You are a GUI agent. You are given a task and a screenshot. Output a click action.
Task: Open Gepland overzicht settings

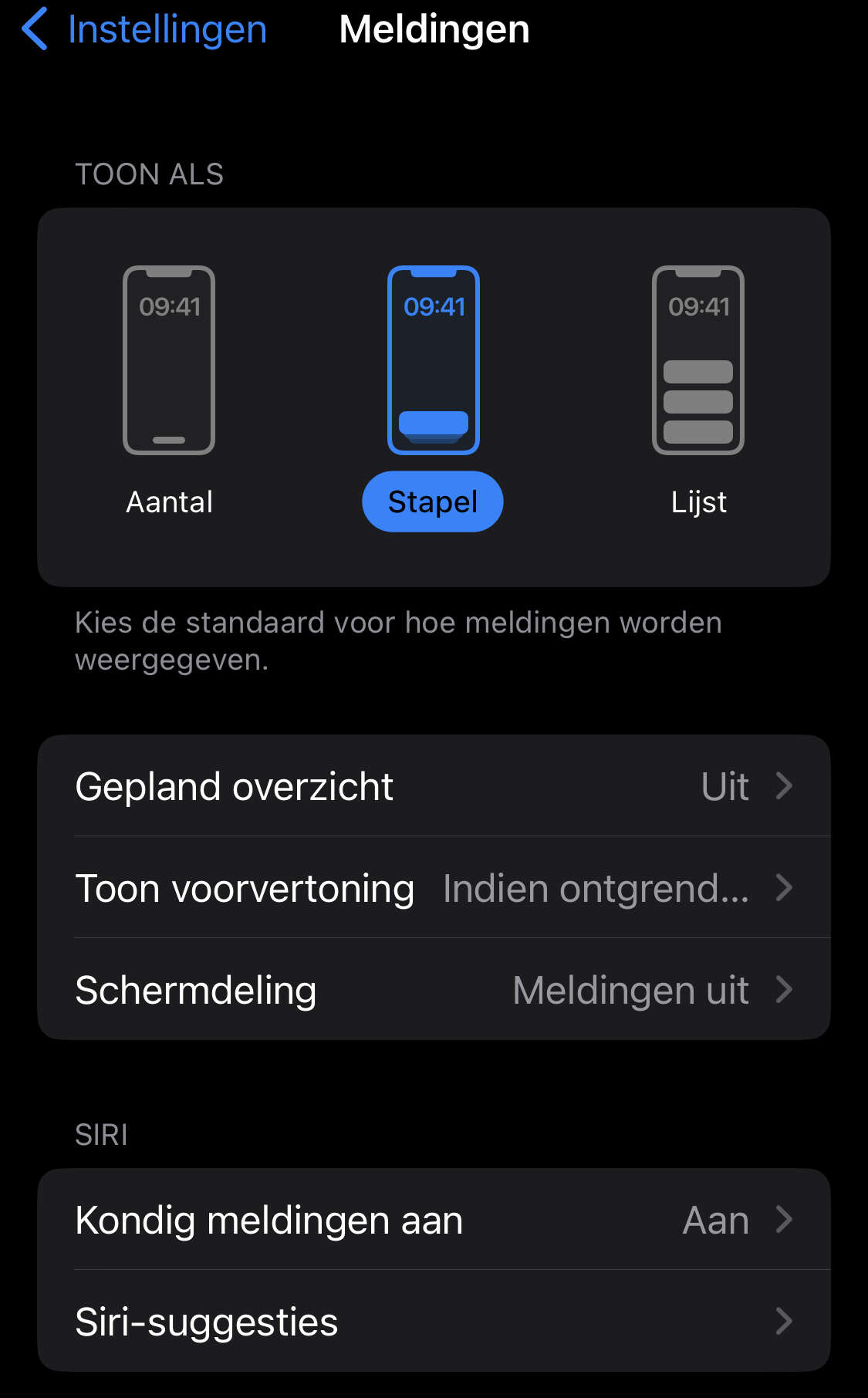pos(434,786)
